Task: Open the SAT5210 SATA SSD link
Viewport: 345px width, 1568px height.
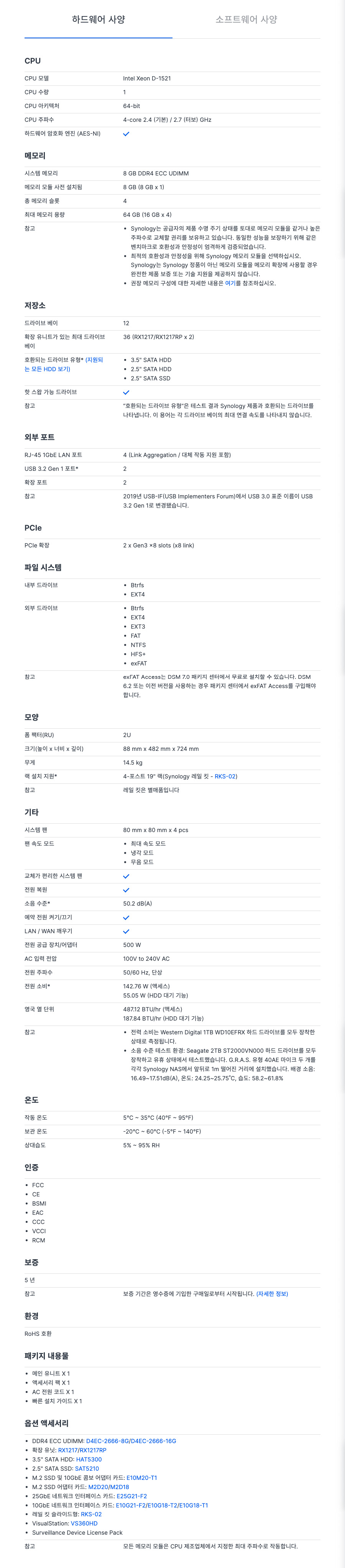Action: point(87,1468)
